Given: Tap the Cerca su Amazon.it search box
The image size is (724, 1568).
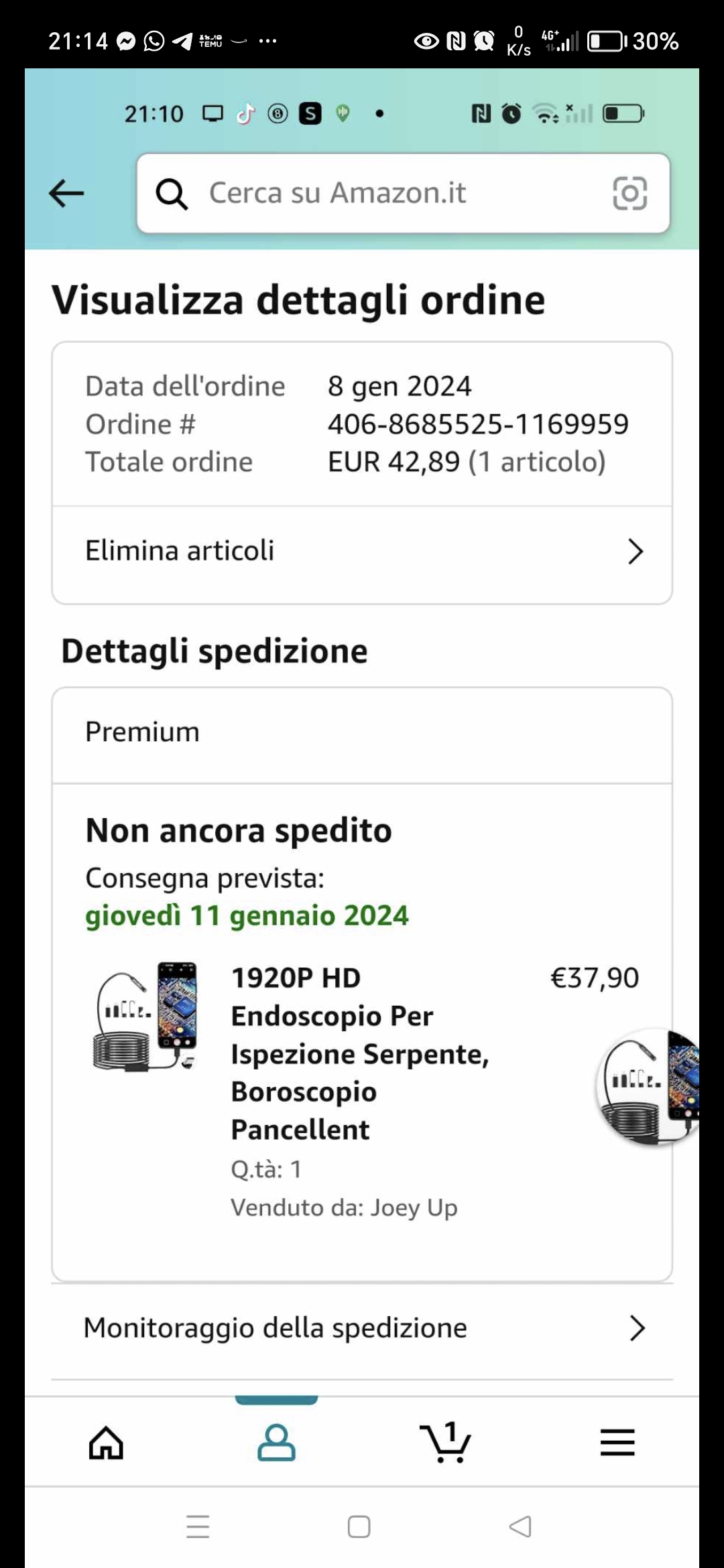Looking at the screenshot, I should pos(375,194).
